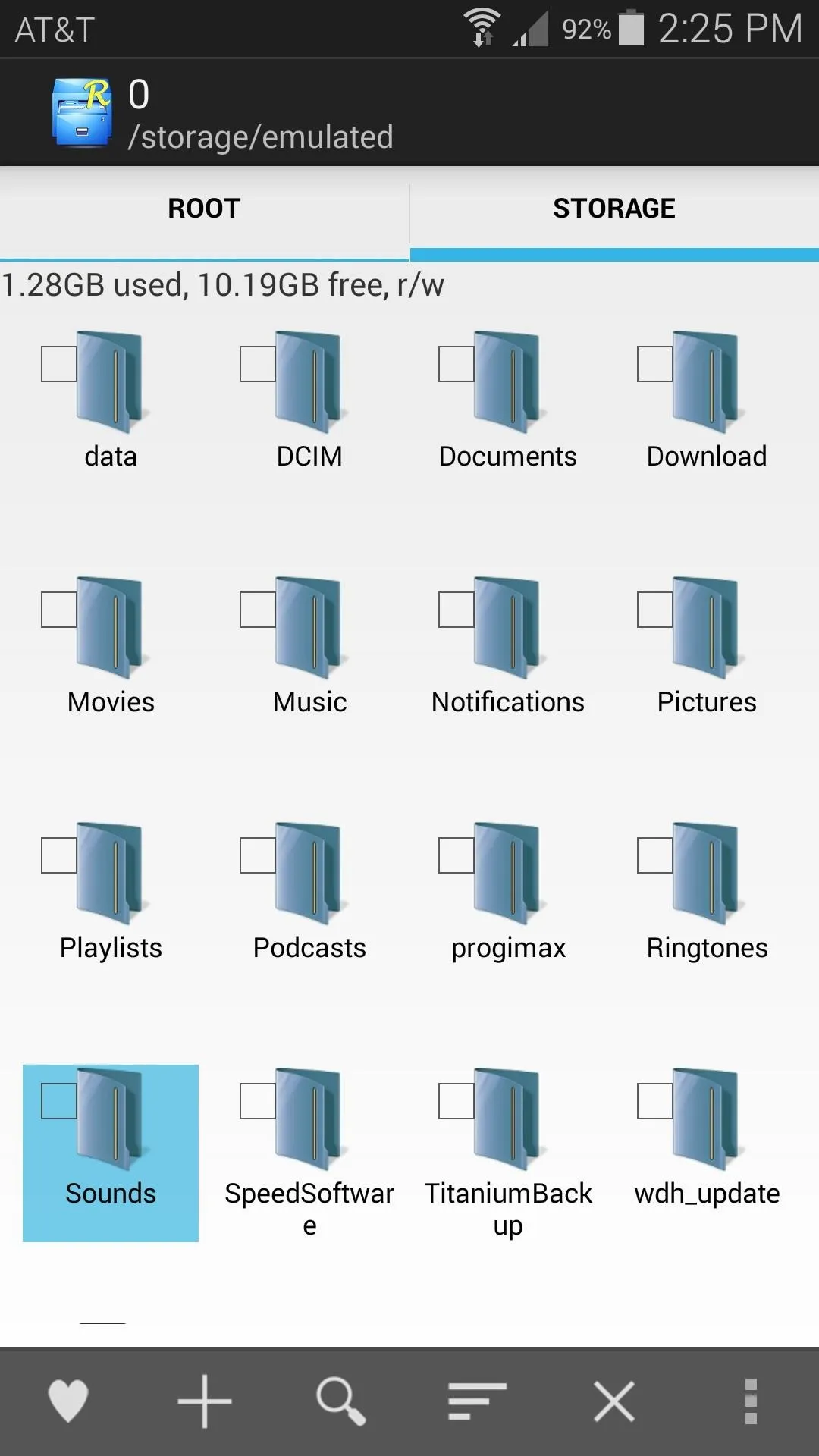Open the TitaniumBackup folder
The height and width of the screenshot is (1456, 819).
point(508,1153)
